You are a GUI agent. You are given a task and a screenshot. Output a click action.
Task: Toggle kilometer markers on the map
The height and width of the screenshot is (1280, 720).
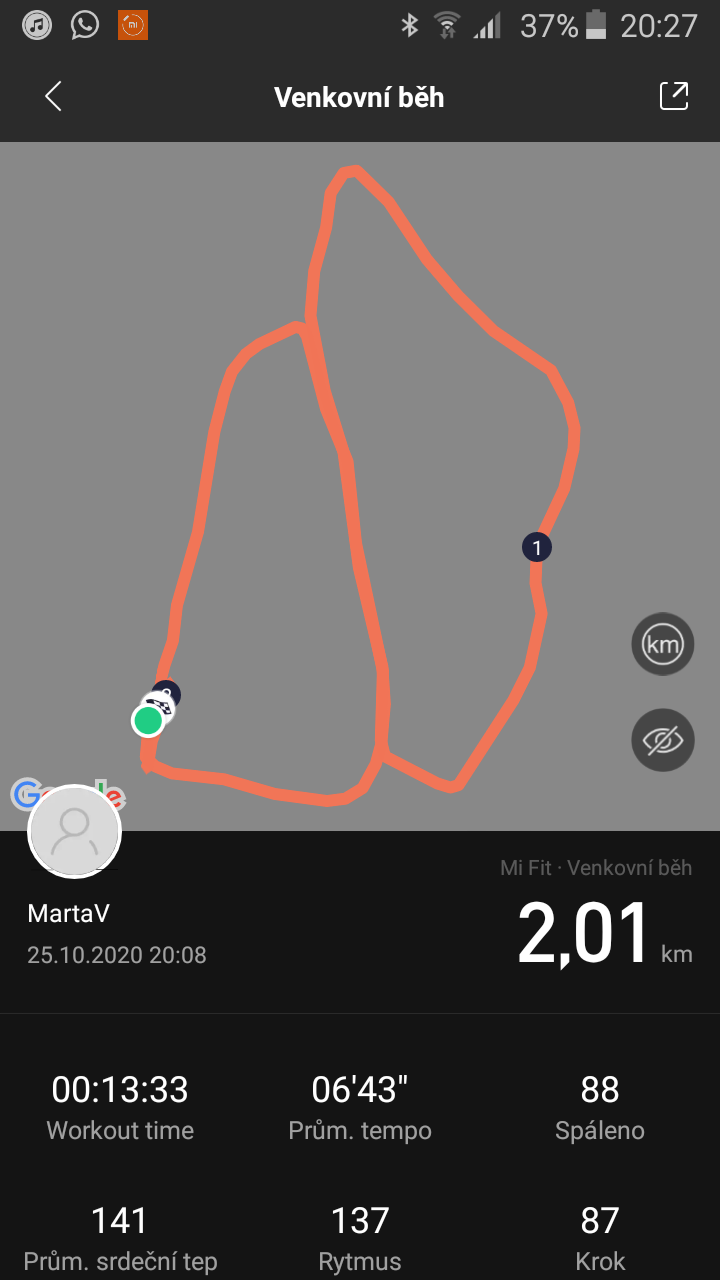[662, 644]
